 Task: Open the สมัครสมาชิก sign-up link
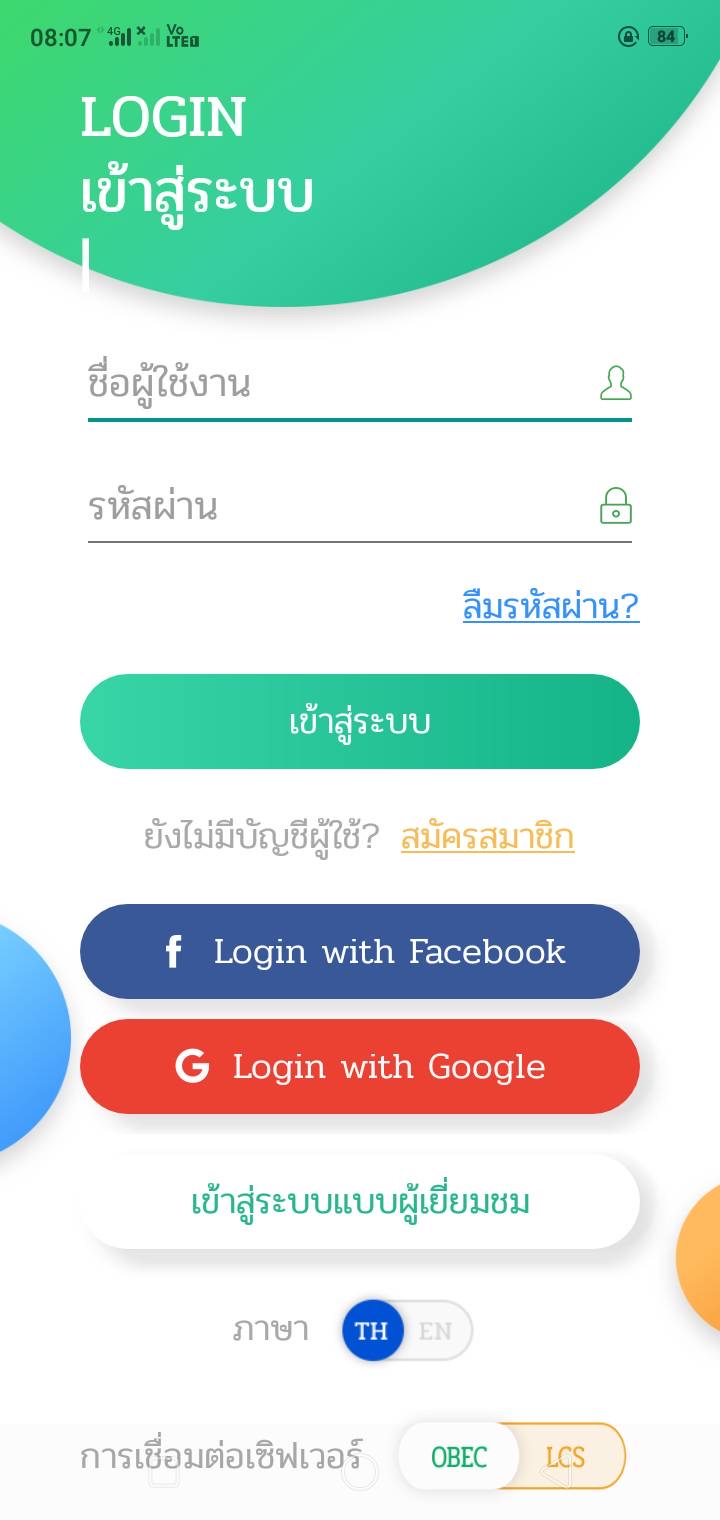coord(487,837)
